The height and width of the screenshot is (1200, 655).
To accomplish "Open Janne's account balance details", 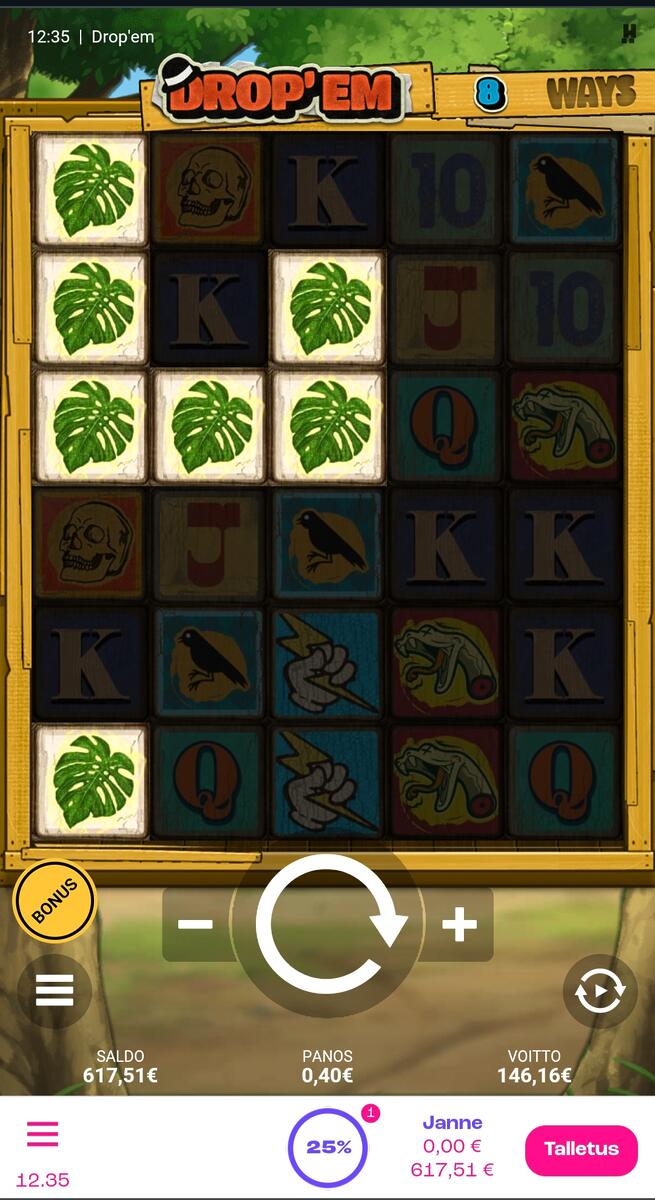I will click(x=452, y=1147).
